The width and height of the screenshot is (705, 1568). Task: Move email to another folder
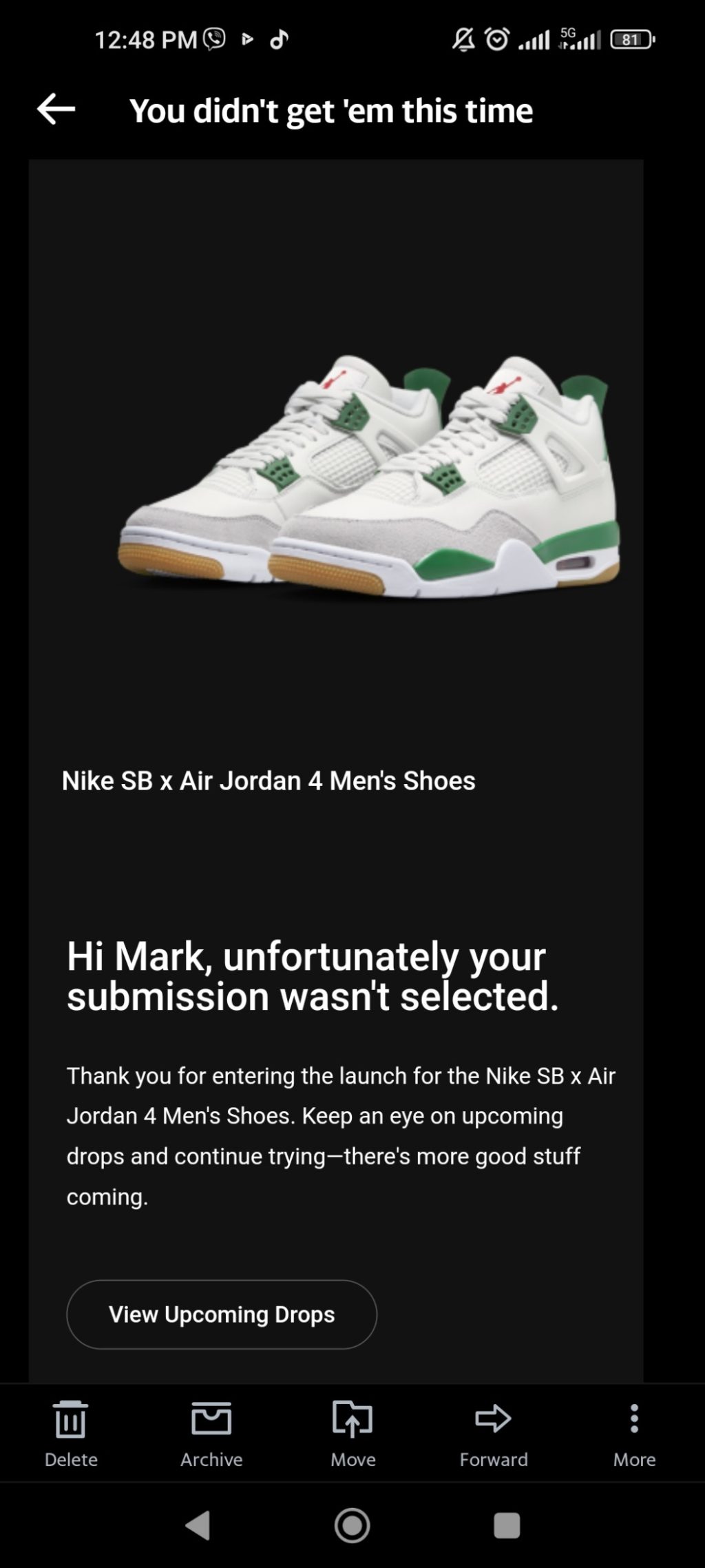coord(352,1432)
